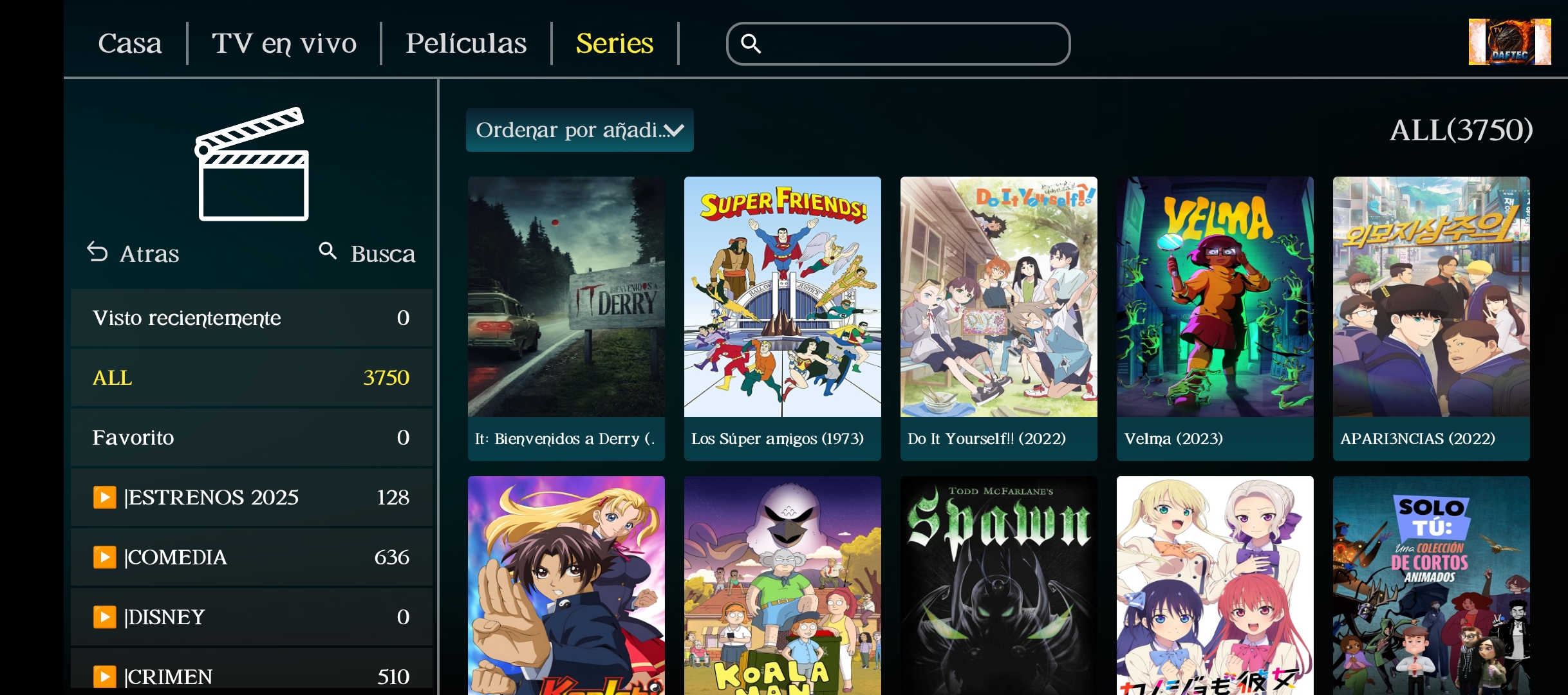Open ESTRENOS 2025 category

(x=251, y=497)
